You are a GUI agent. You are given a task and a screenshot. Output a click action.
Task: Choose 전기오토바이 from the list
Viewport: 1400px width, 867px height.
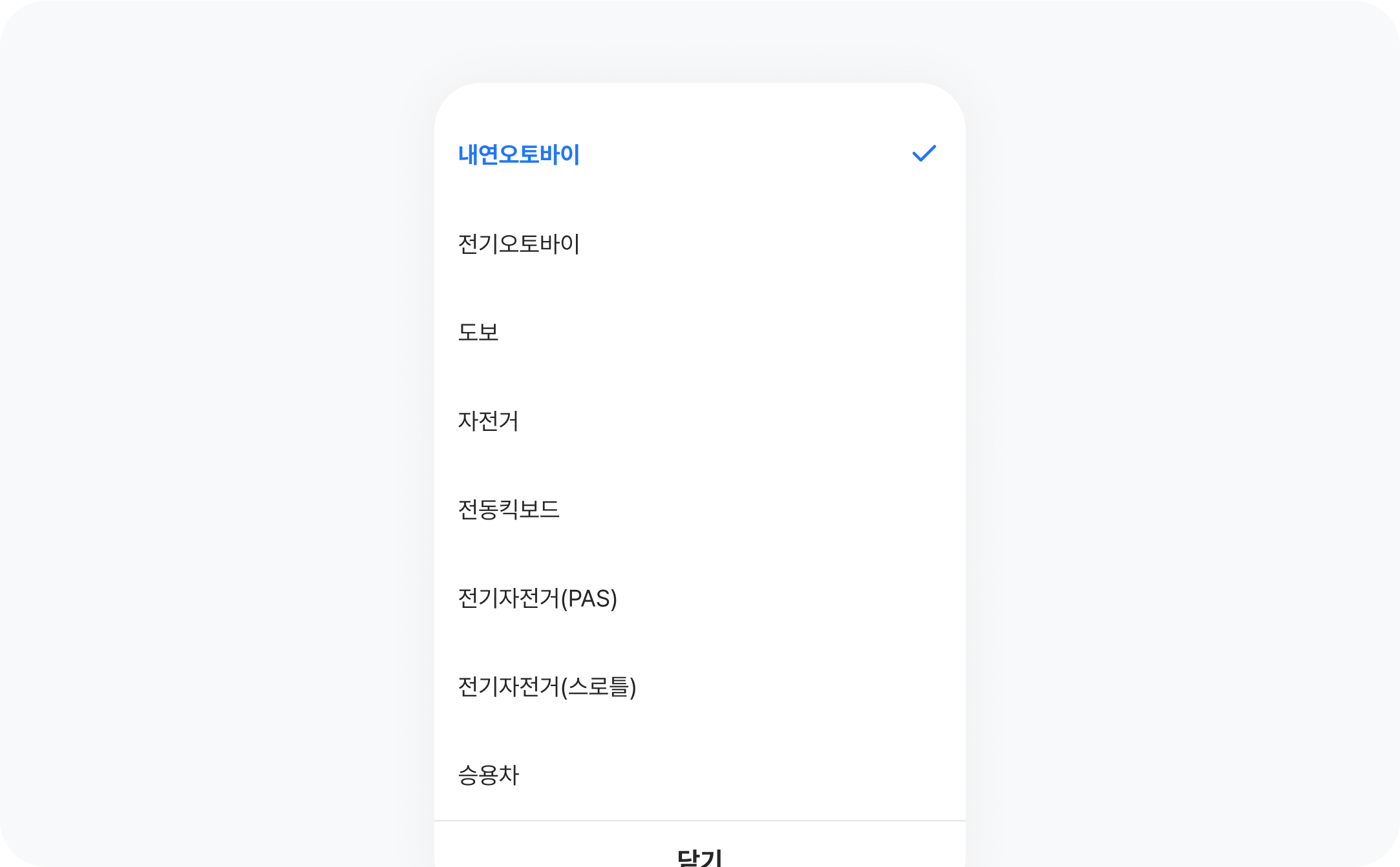coord(519,244)
